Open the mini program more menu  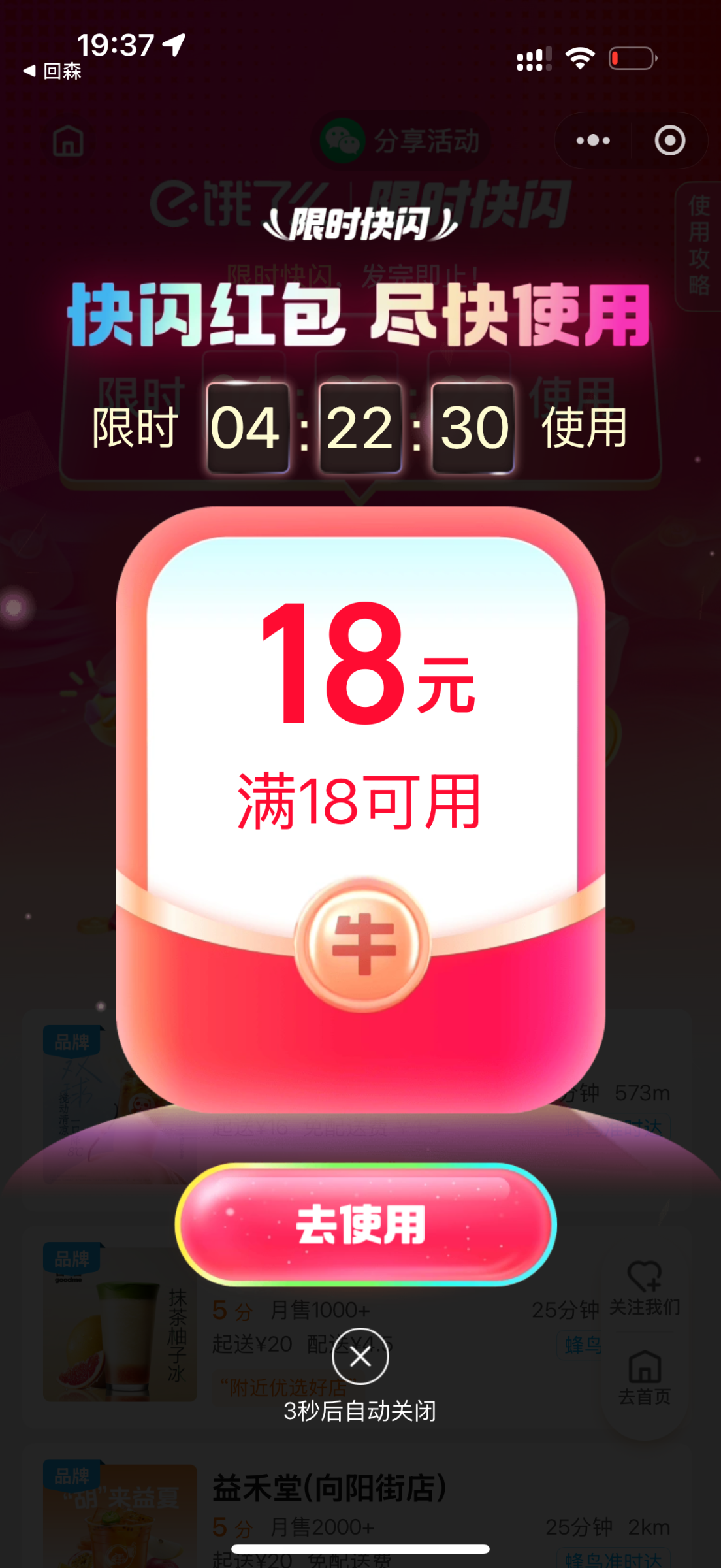click(x=593, y=140)
